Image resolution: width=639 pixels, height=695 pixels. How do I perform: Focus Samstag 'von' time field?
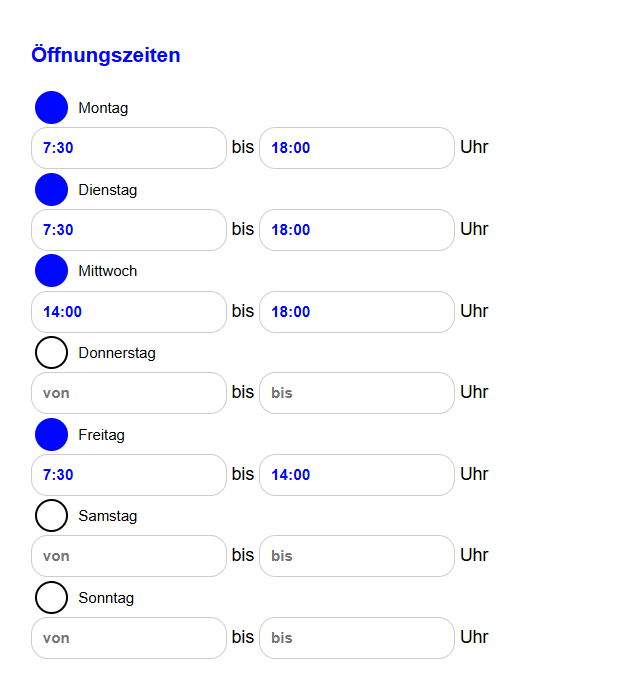[129, 556]
